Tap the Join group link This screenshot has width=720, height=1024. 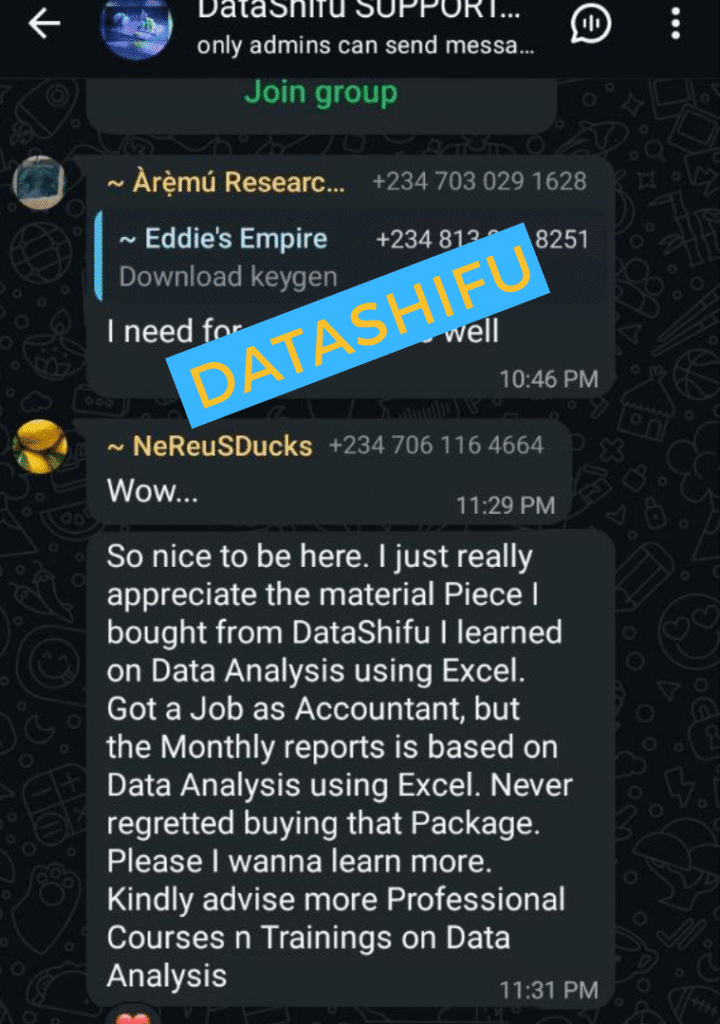click(320, 93)
